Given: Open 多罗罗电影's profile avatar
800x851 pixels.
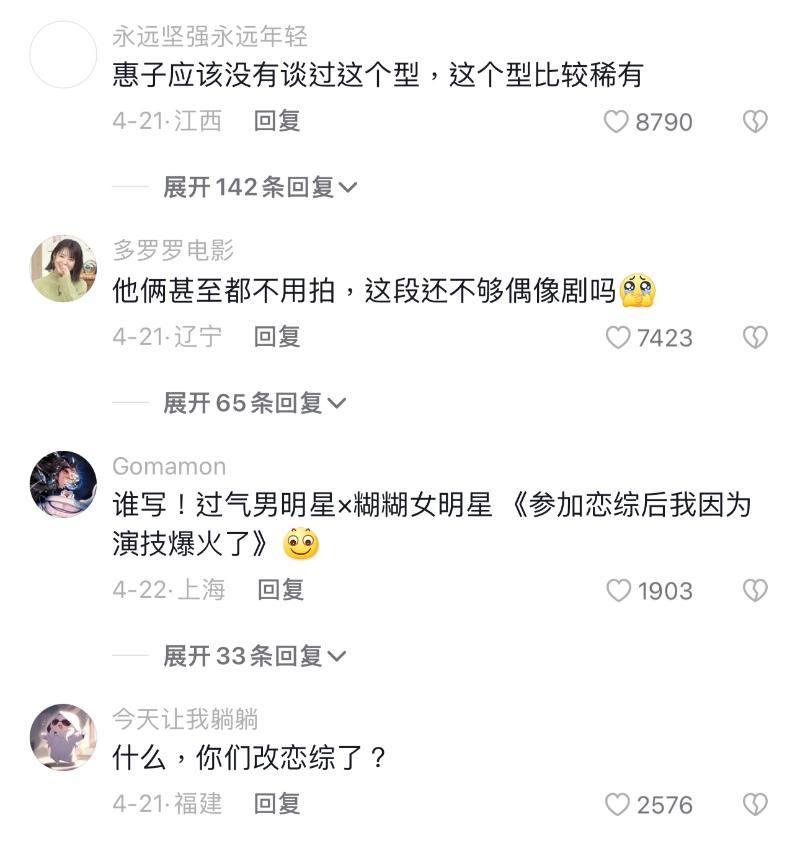Looking at the screenshot, I should [64, 269].
